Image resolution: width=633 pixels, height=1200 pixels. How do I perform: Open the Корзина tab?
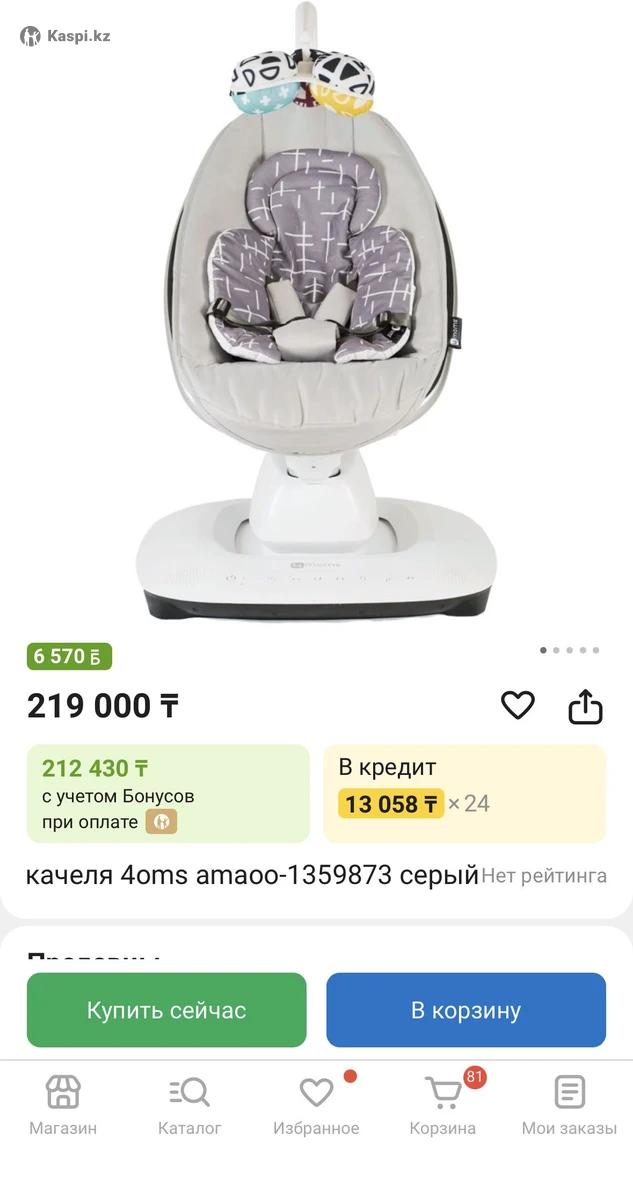tap(443, 1105)
